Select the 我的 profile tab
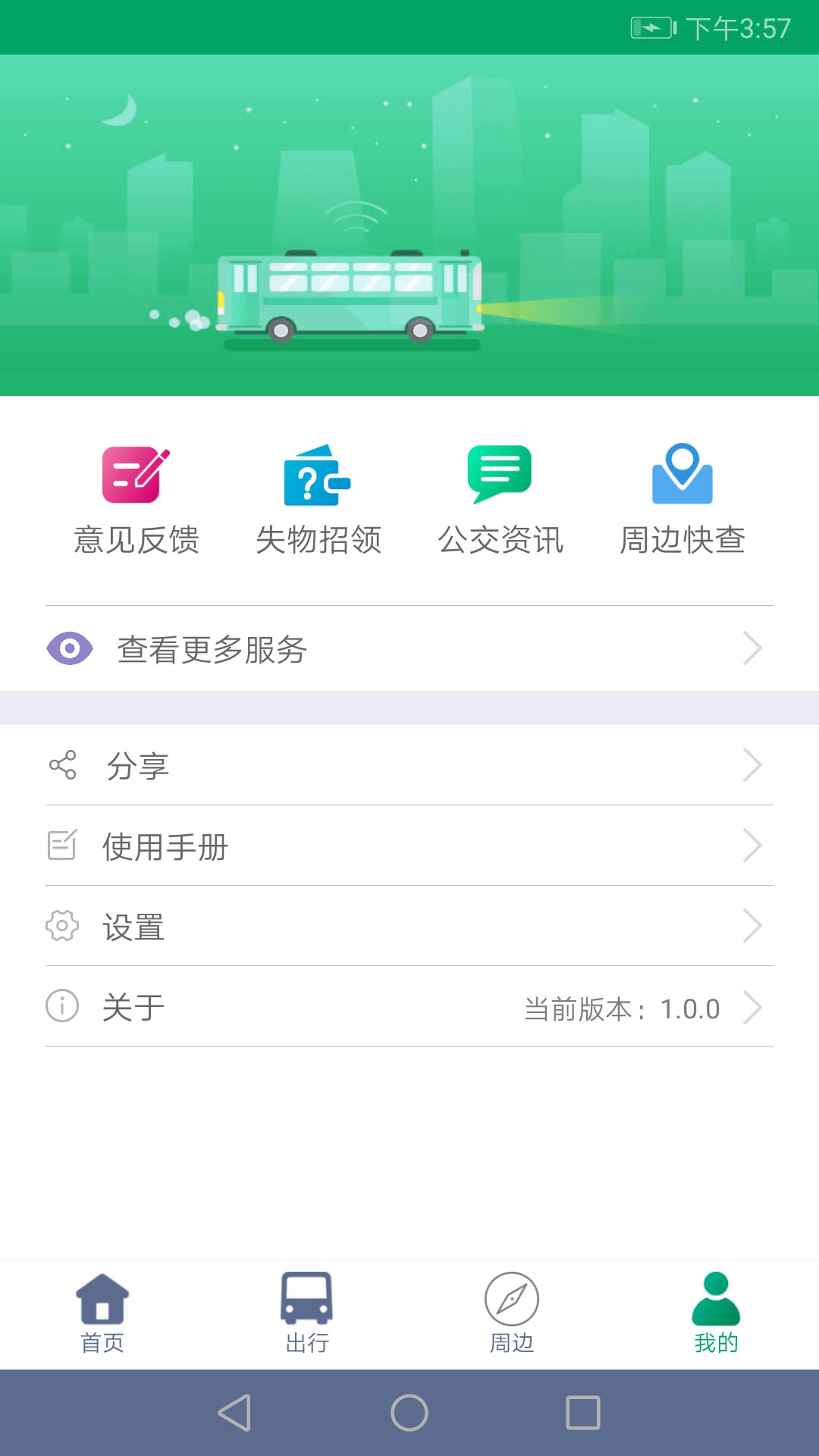 pyautogui.click(x=716, y=1314)
